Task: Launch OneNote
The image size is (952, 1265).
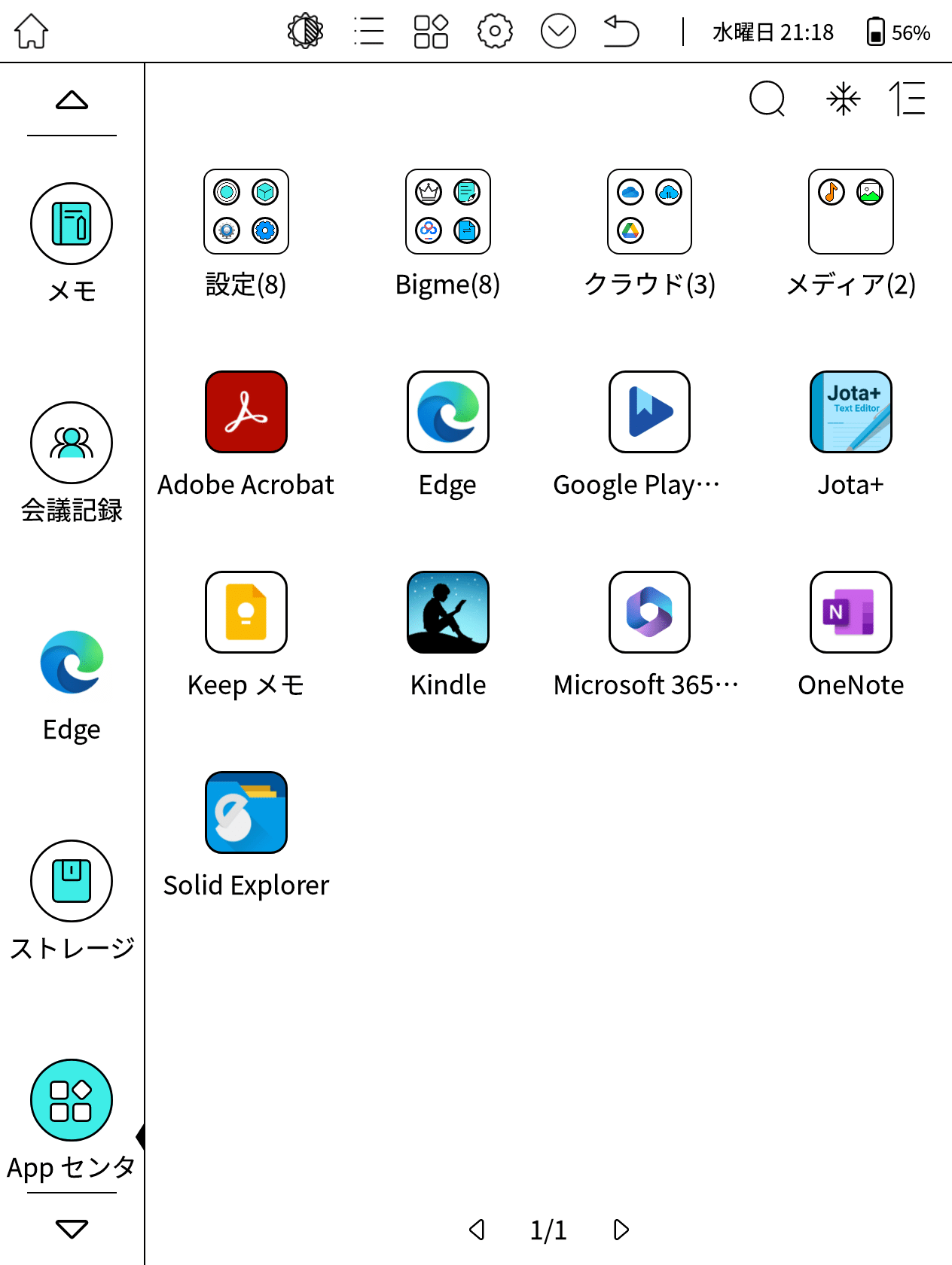Action: [x=851, y=612]
